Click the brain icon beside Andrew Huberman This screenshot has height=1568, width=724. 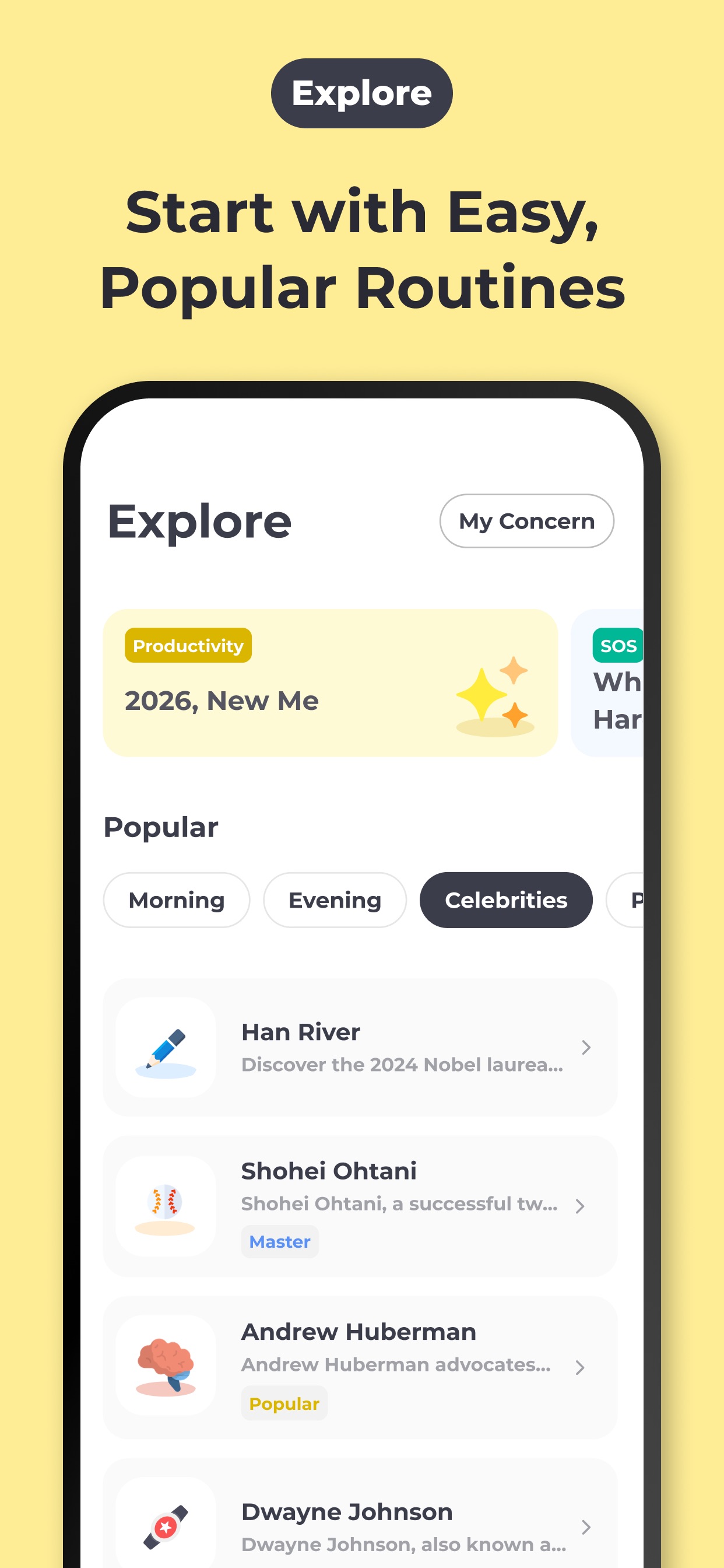(166, 1363)
